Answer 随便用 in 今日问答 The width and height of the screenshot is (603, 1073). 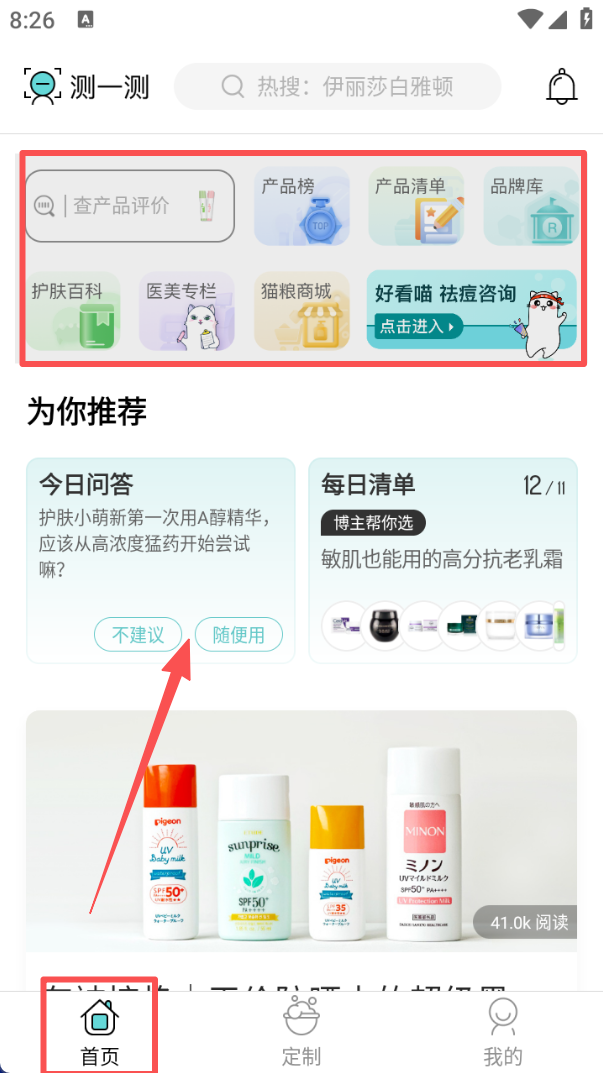(x=238, y=635)
